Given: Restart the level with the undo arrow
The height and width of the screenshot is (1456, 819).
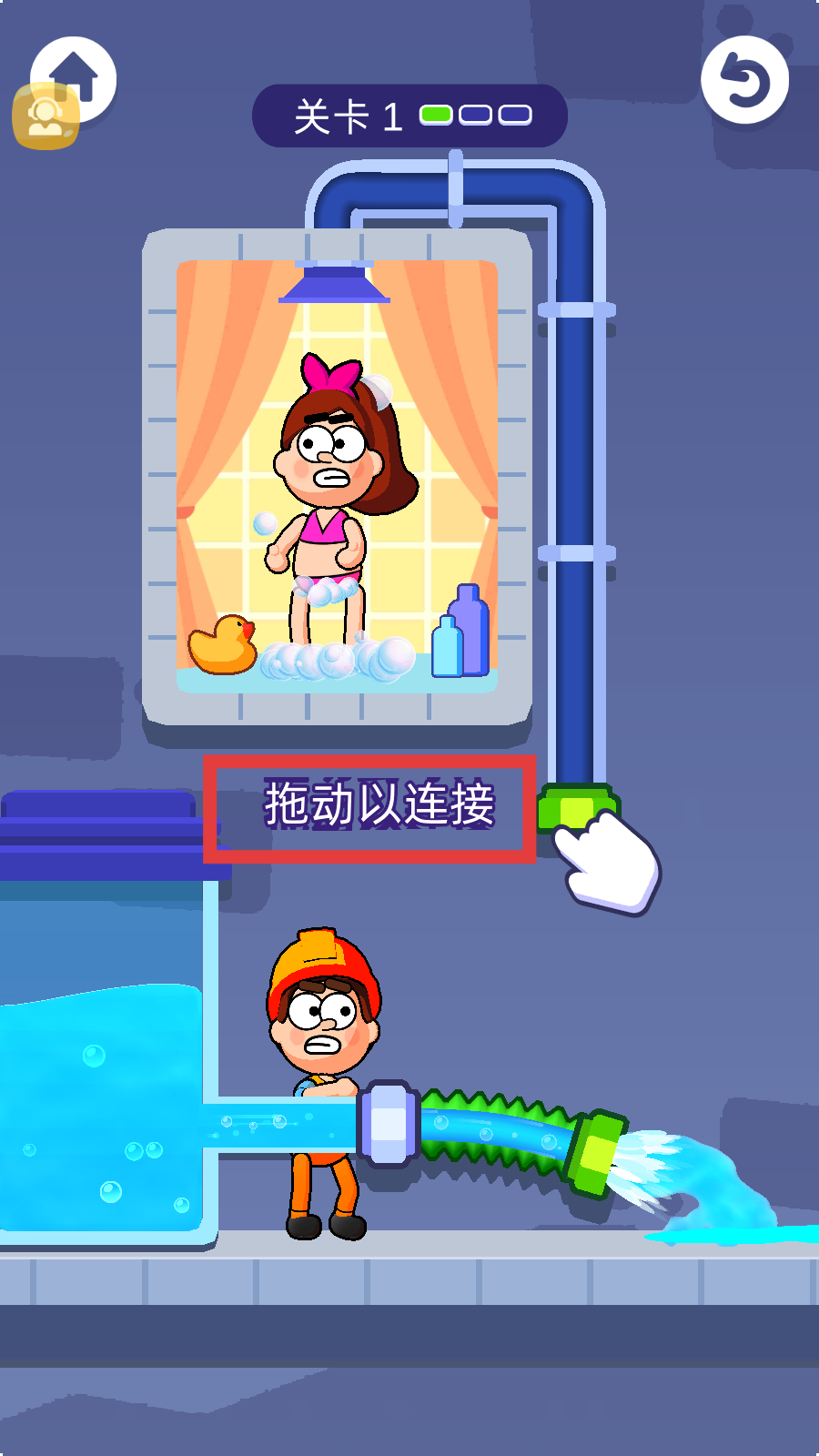Looking at the screenshot, I should point(744,81).
